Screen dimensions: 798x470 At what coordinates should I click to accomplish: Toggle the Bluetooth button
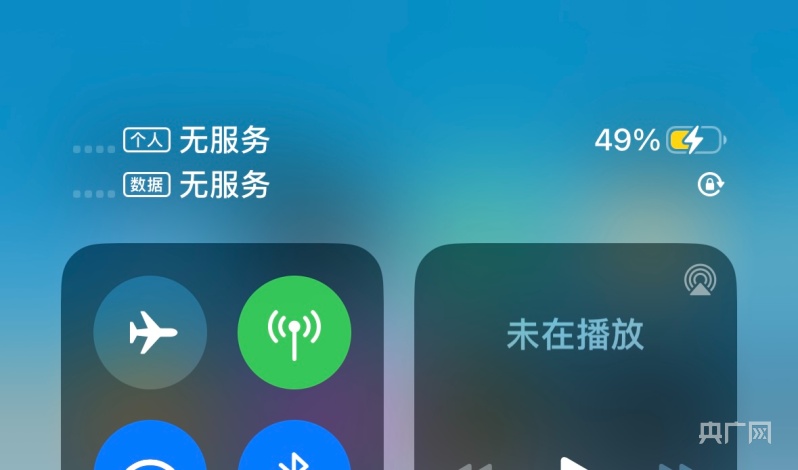[x=294, y=452]
